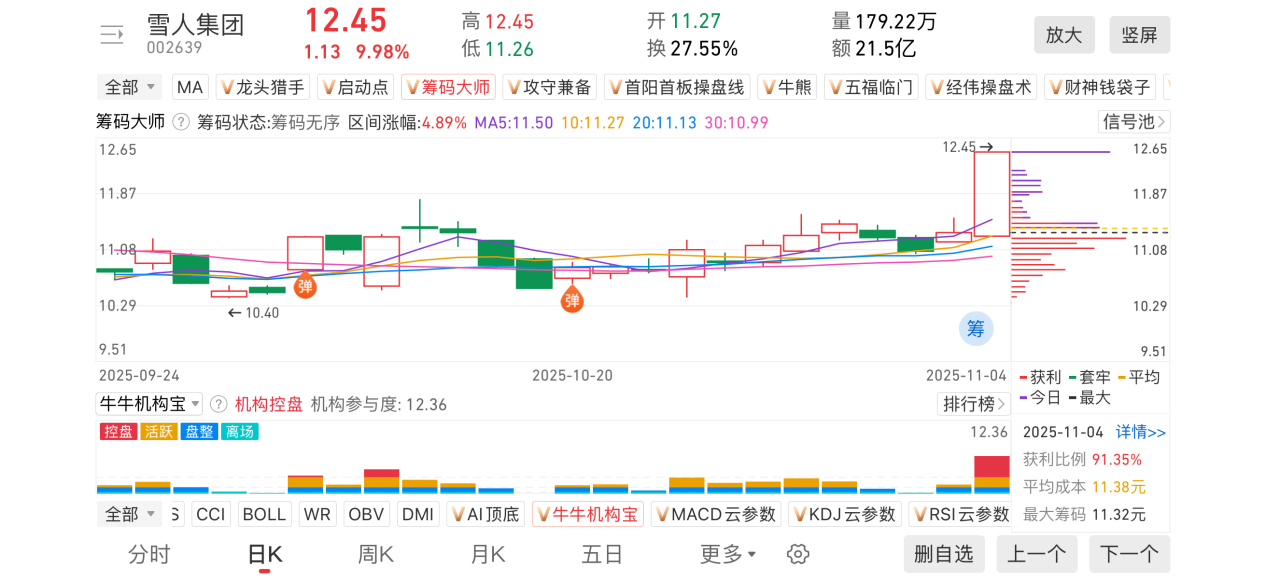
Task: Switch to the 周K tab
Action: [x=376, y=554]
